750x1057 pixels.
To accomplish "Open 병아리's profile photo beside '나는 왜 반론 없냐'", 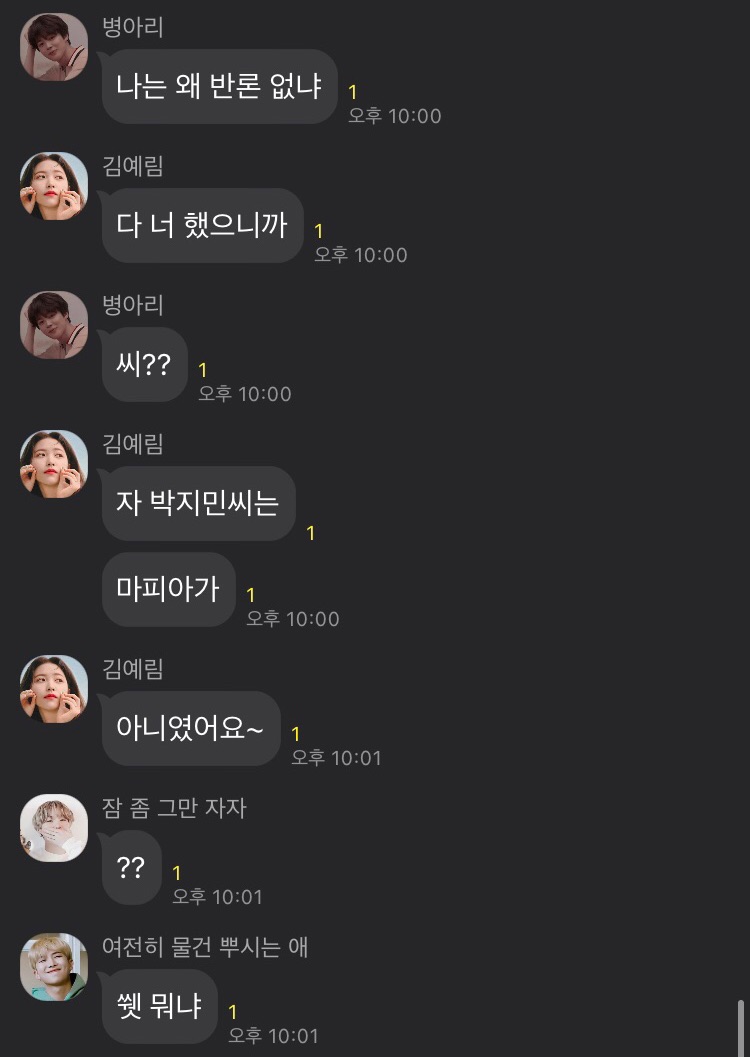I will click(x=54, y=47).
